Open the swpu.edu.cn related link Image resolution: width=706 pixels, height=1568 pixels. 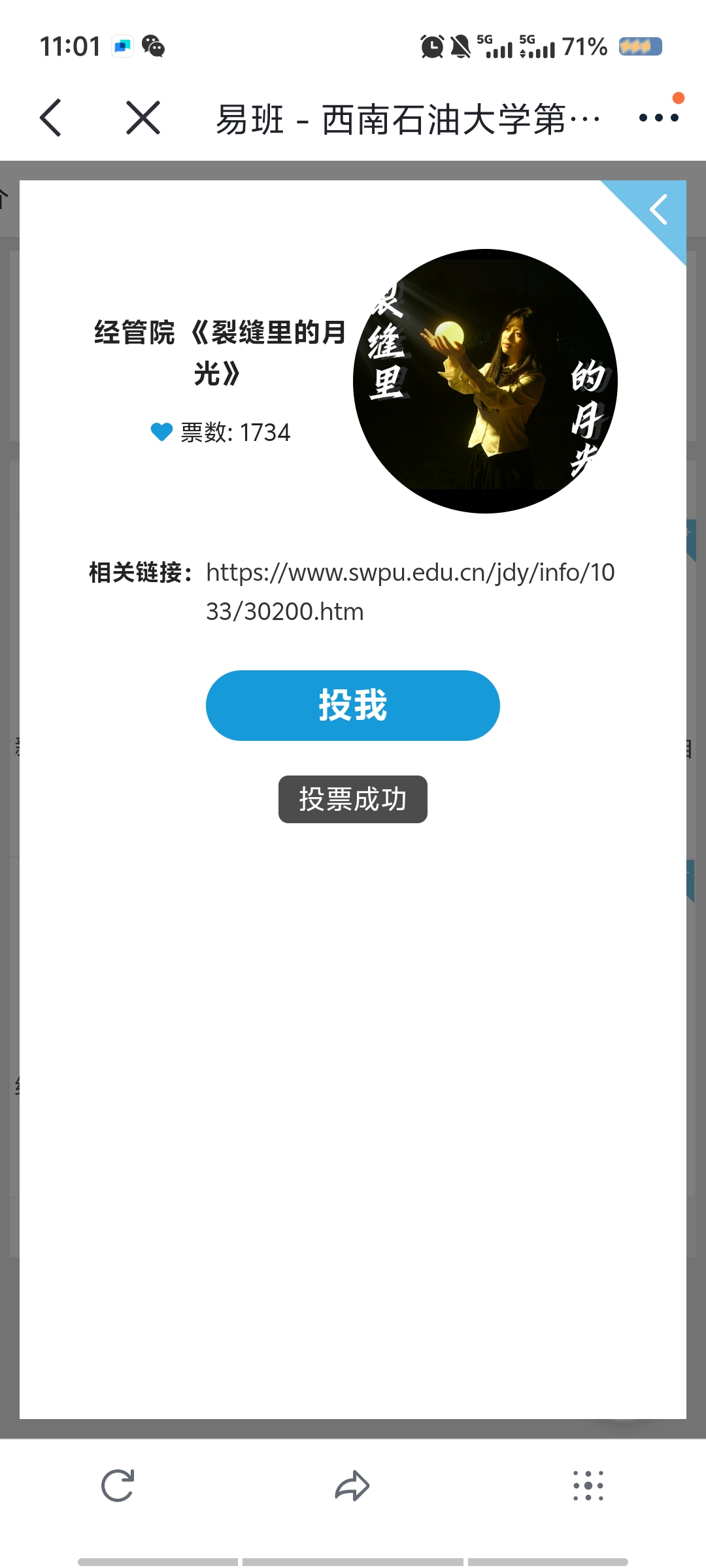point(411,592)
